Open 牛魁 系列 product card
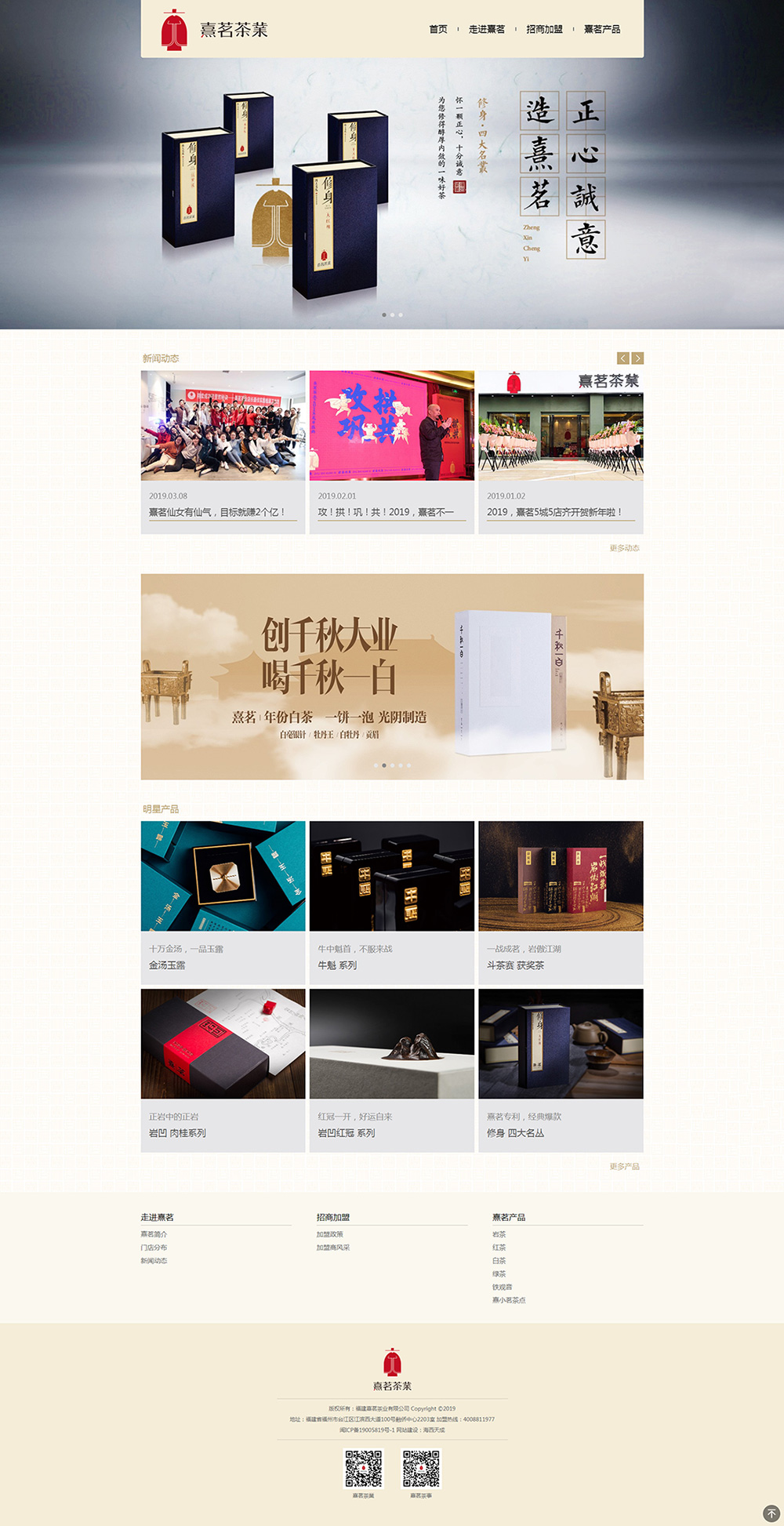 pyautogui.click(x=391, y=902)
